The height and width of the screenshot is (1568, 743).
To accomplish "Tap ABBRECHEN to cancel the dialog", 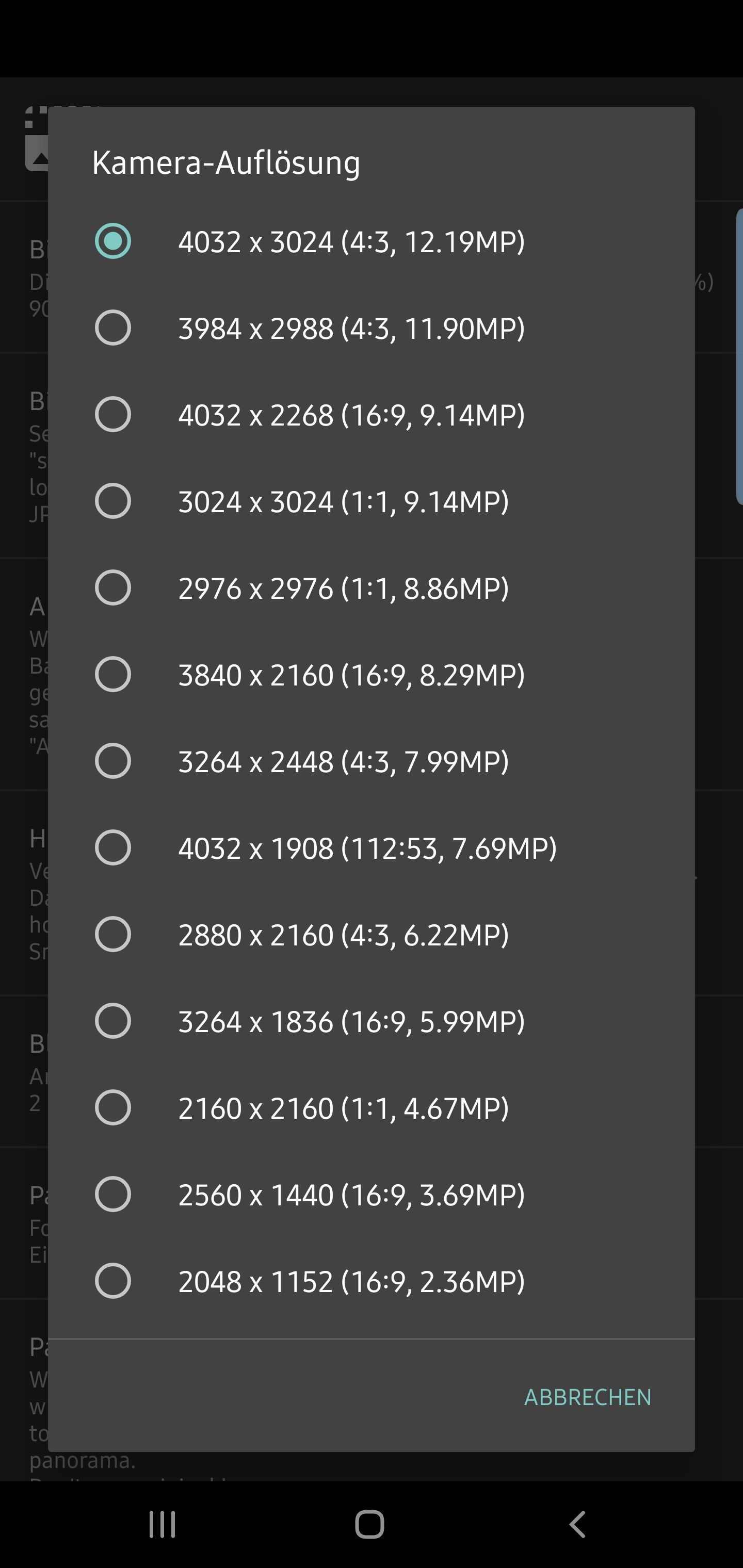I will point(587,1397).
